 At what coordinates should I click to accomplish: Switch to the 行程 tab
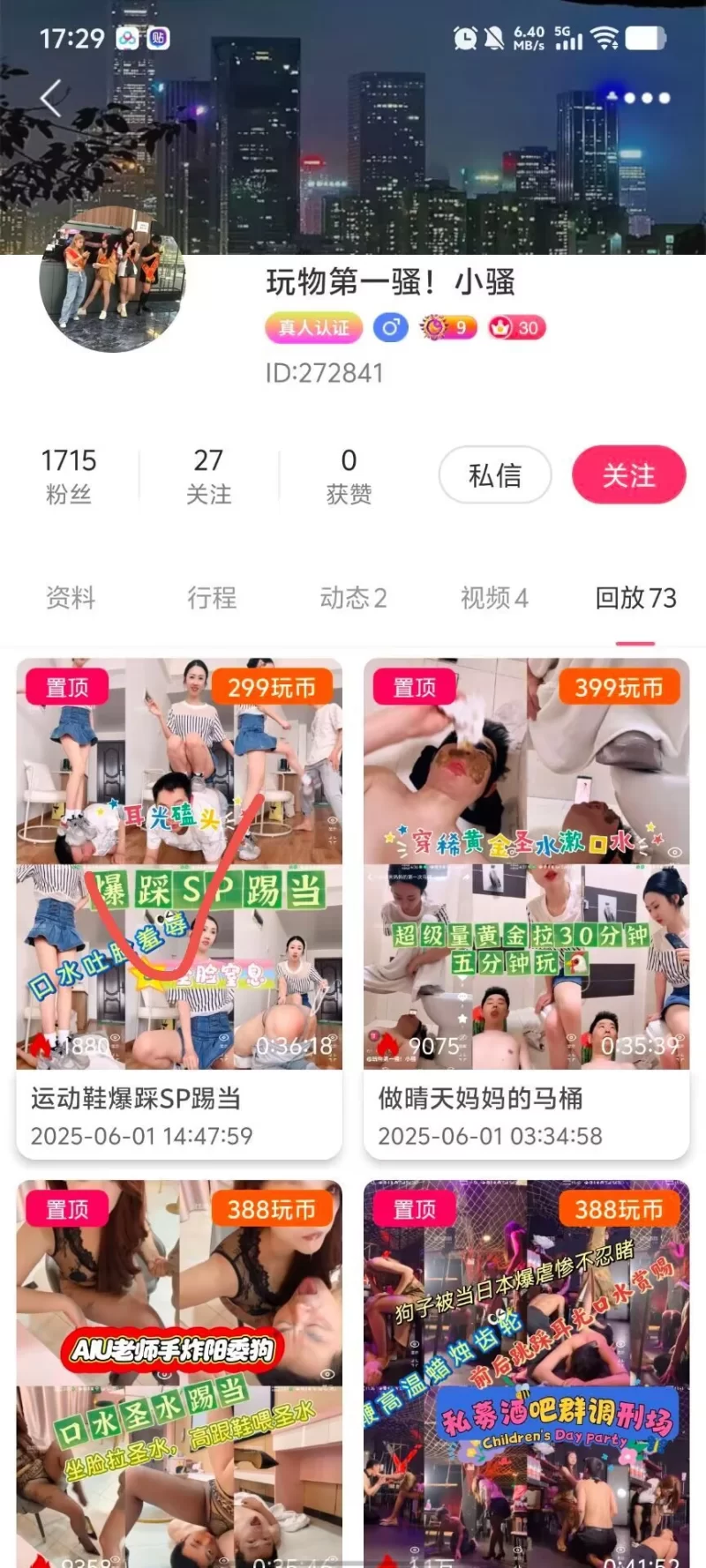pyautogui.click(x=212, y=598)
